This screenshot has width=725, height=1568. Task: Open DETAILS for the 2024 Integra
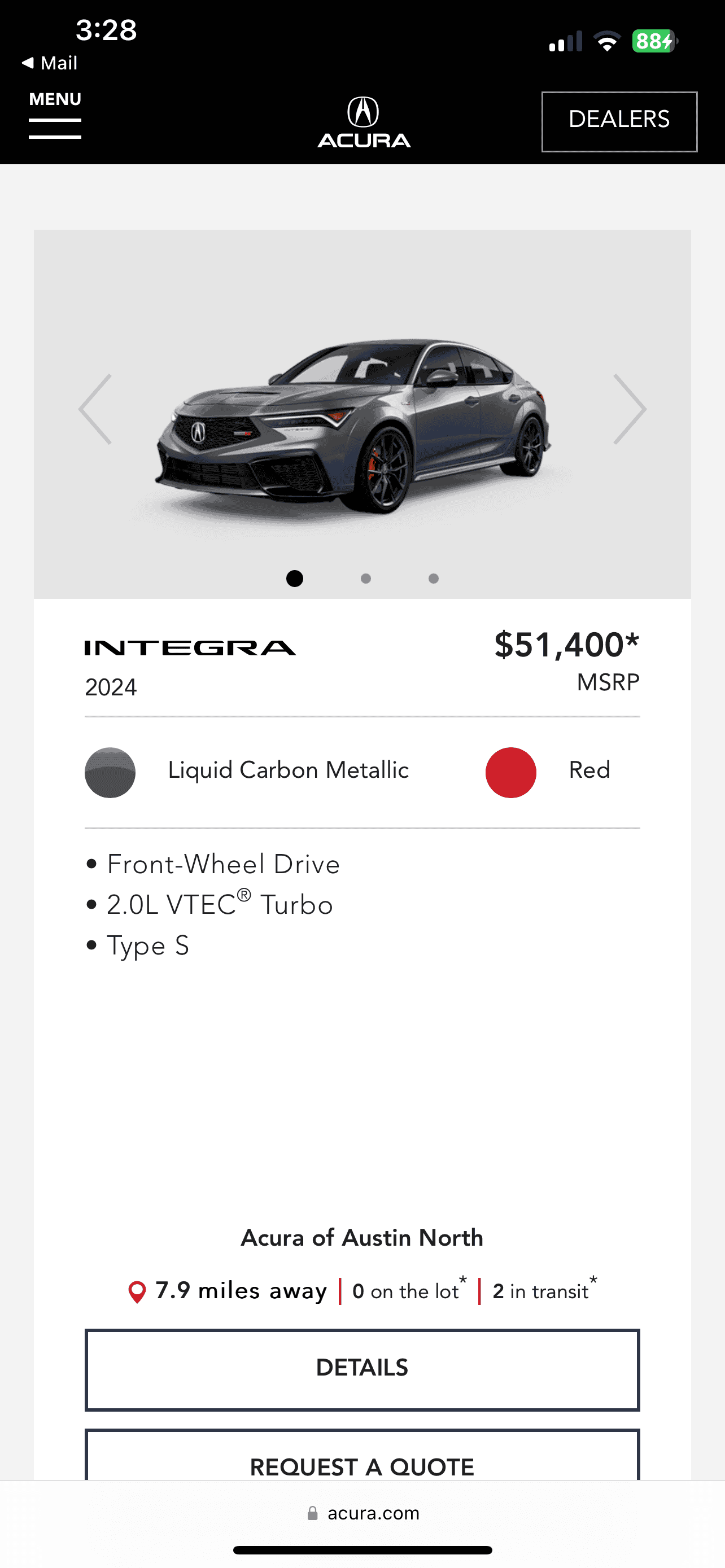point(362,1369)
